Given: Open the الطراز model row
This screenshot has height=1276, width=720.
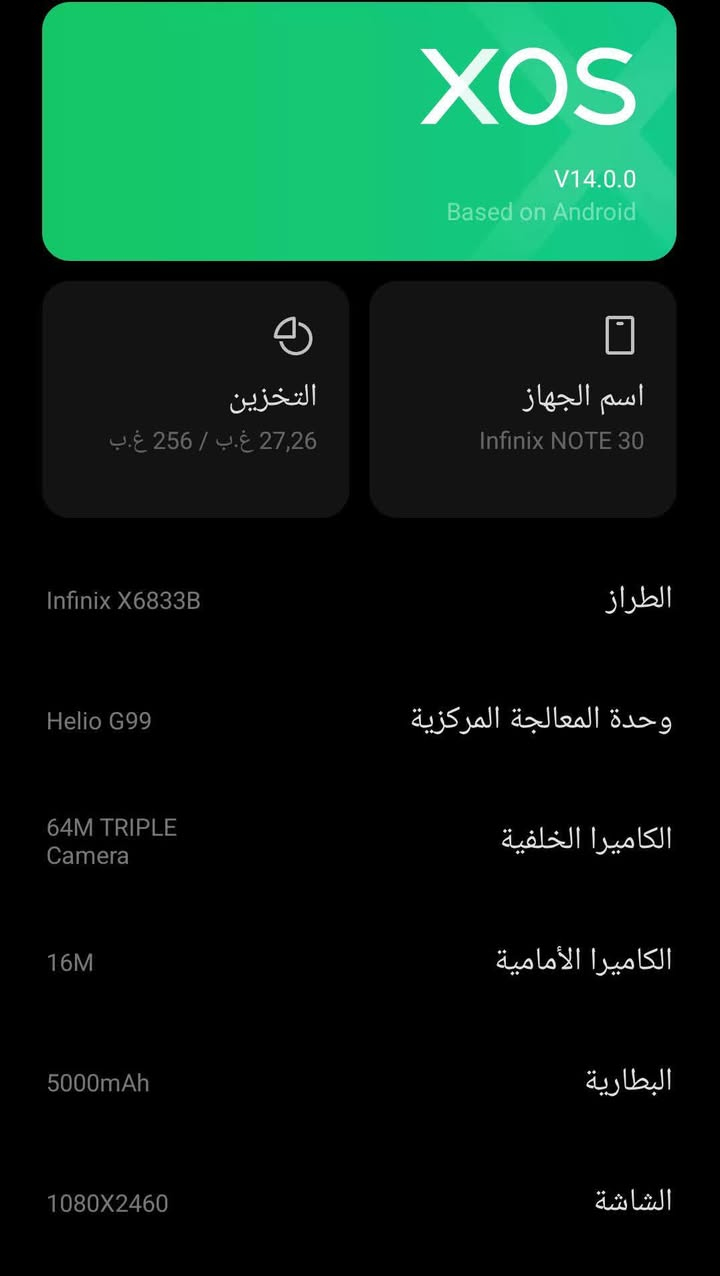Looking at the screenshot, I should click(x=360, y=600).
